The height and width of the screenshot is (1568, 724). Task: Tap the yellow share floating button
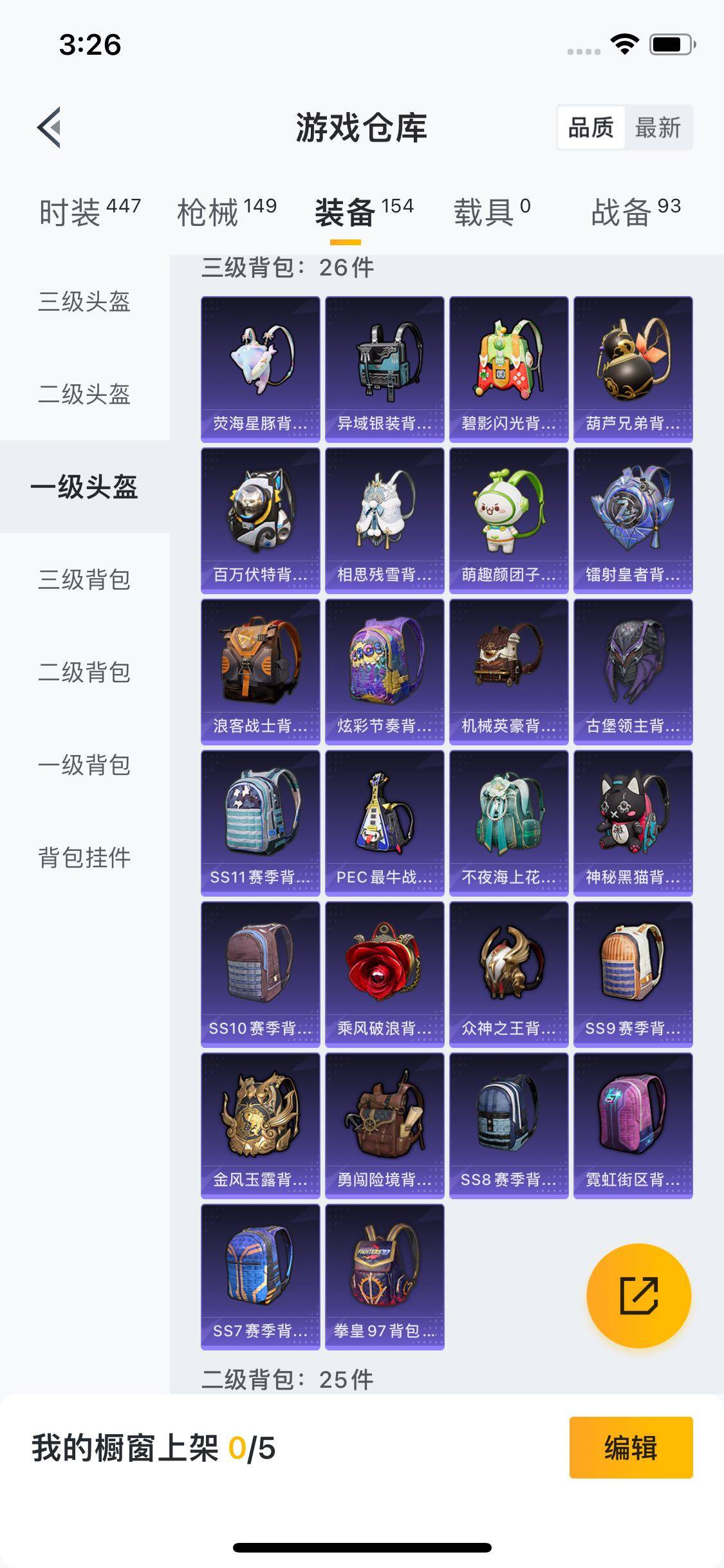[638, 1295]
